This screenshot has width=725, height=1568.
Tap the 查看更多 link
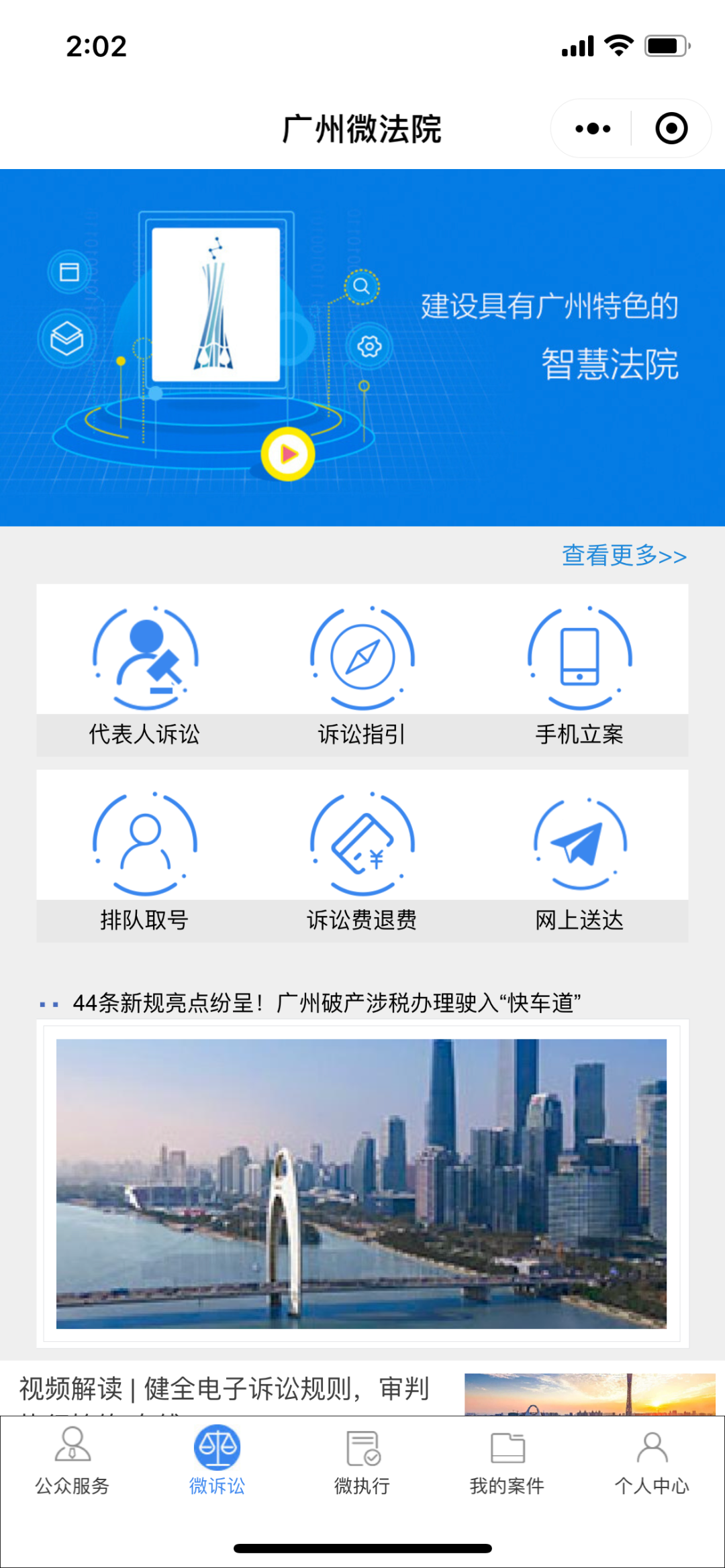pos(624,556)
